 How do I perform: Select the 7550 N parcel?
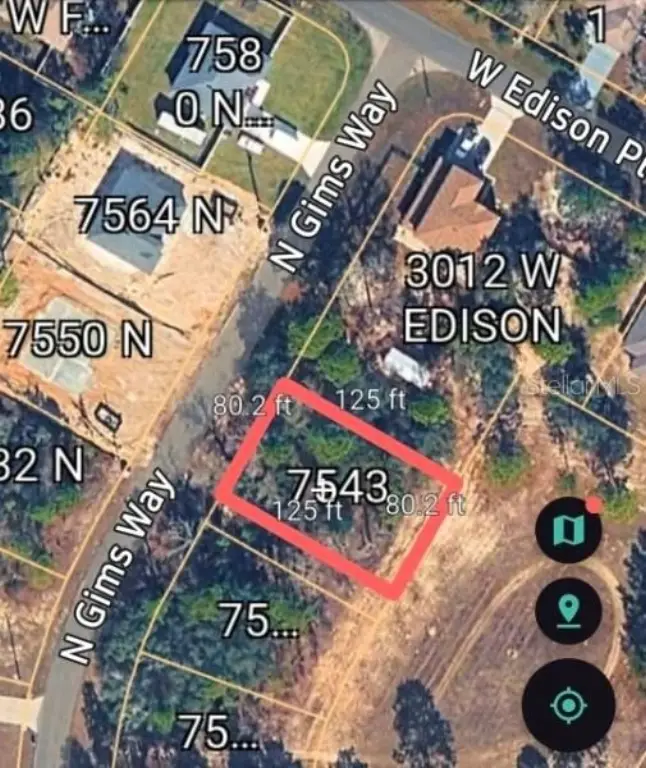(80, 340)
